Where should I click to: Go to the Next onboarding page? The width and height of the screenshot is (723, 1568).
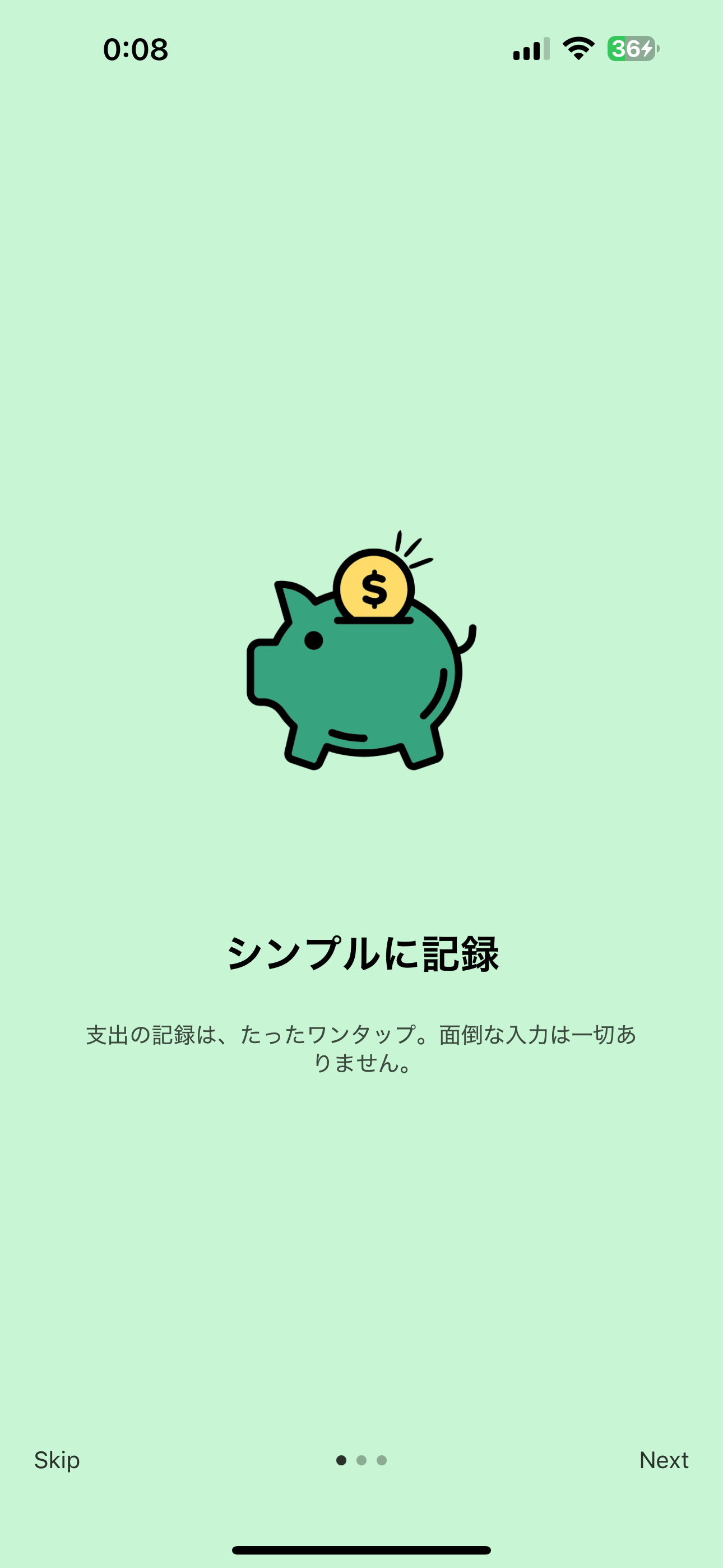pos(664,1460)
